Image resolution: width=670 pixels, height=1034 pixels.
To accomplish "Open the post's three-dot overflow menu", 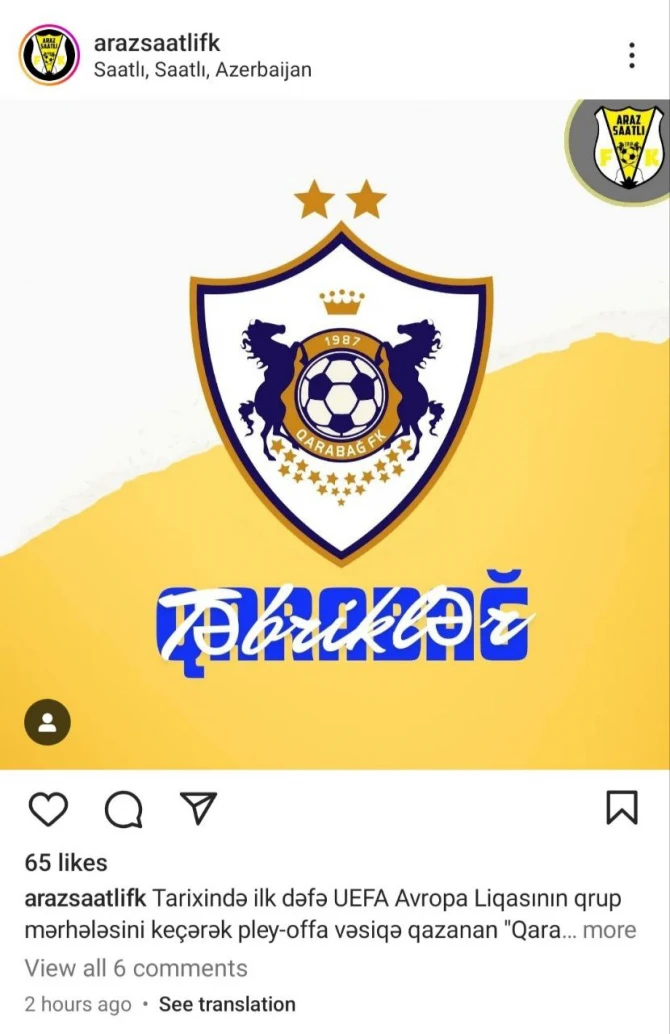I will [x=632, y=55].
